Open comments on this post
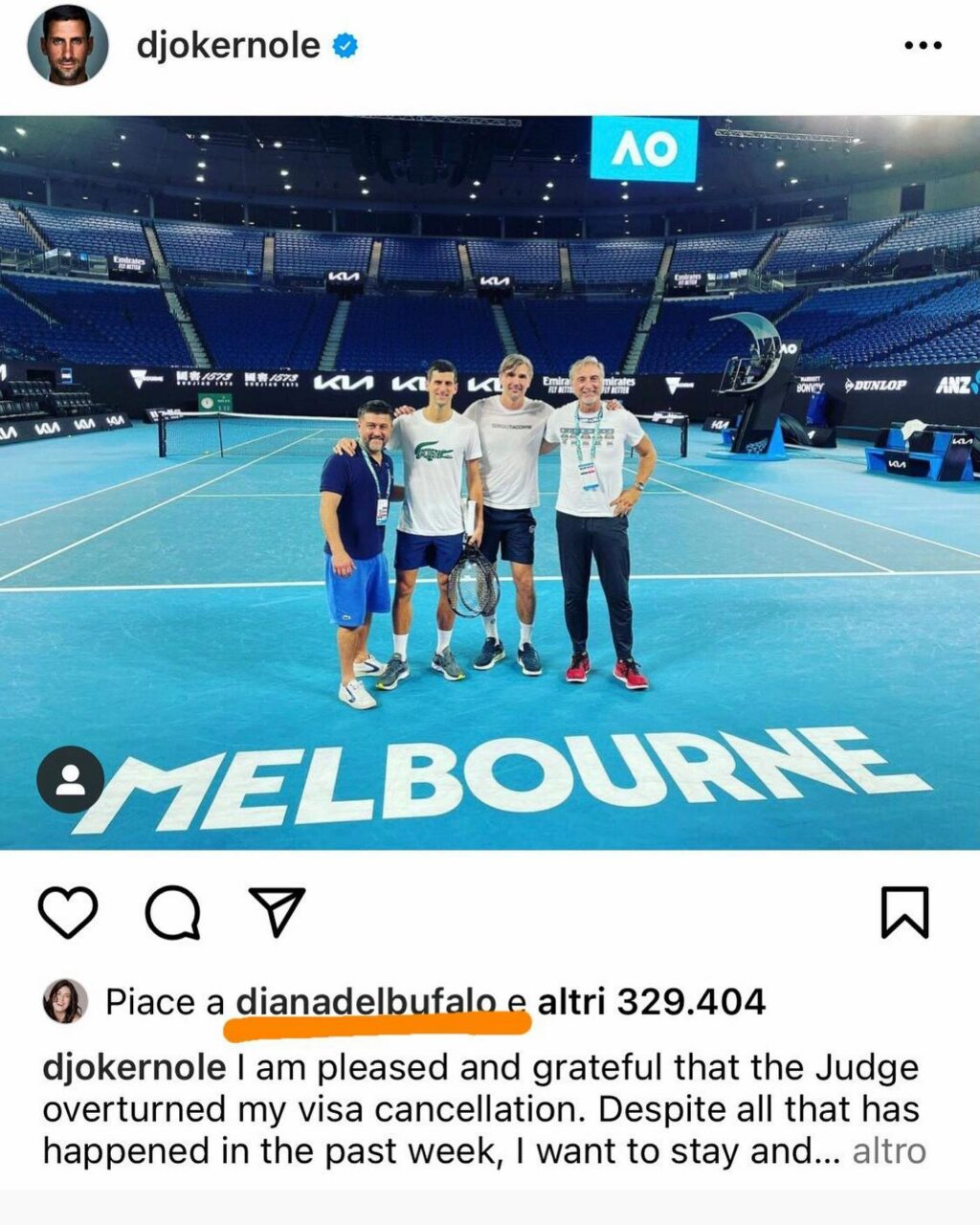 pos(172,912)
